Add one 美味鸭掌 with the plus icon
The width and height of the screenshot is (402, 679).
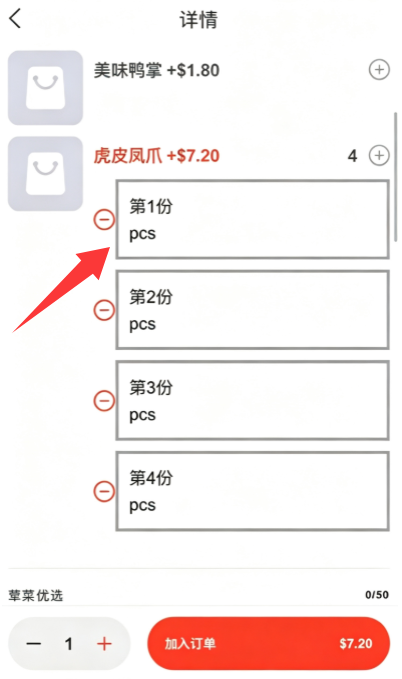[379, 69]
